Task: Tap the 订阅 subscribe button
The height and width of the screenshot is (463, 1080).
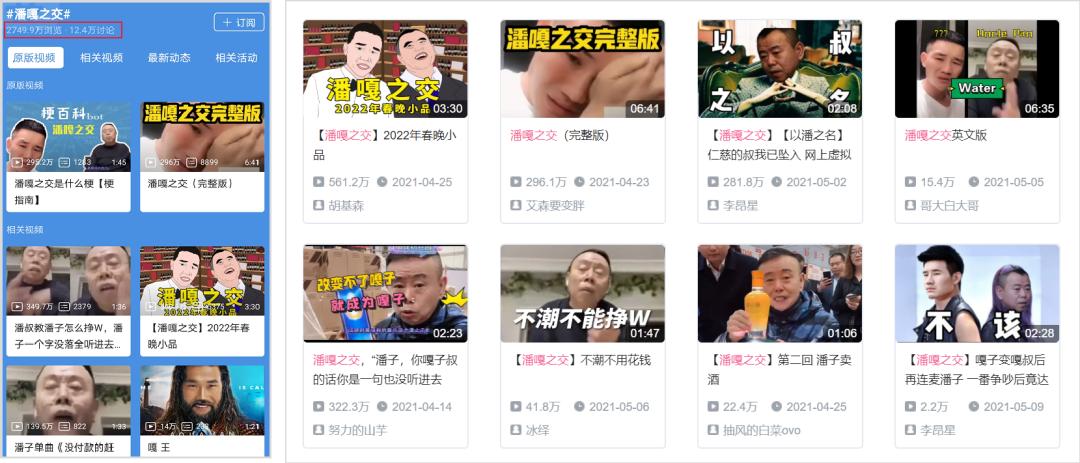Action: [x=239, y=22]
